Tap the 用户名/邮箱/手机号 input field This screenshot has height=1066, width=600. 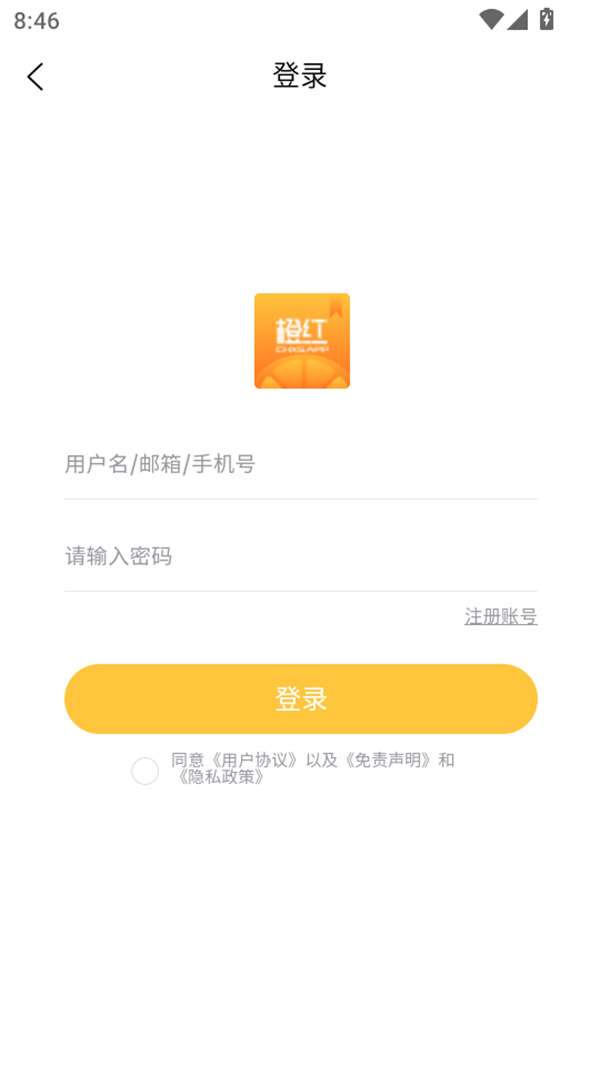pos(300,464)
